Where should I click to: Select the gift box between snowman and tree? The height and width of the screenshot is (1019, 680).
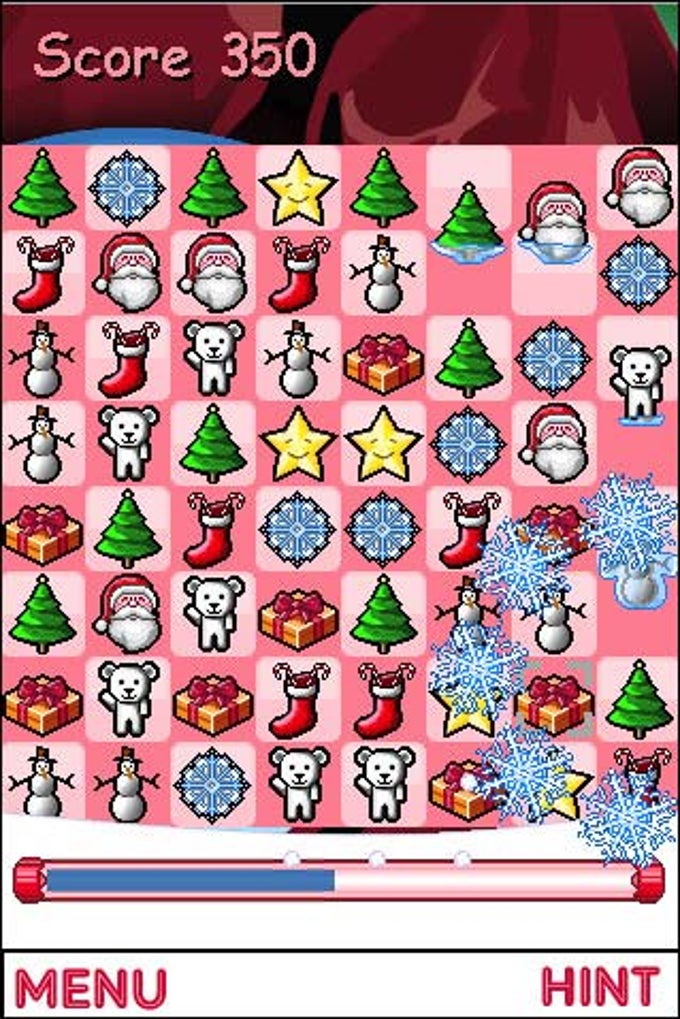coord(383,362)
